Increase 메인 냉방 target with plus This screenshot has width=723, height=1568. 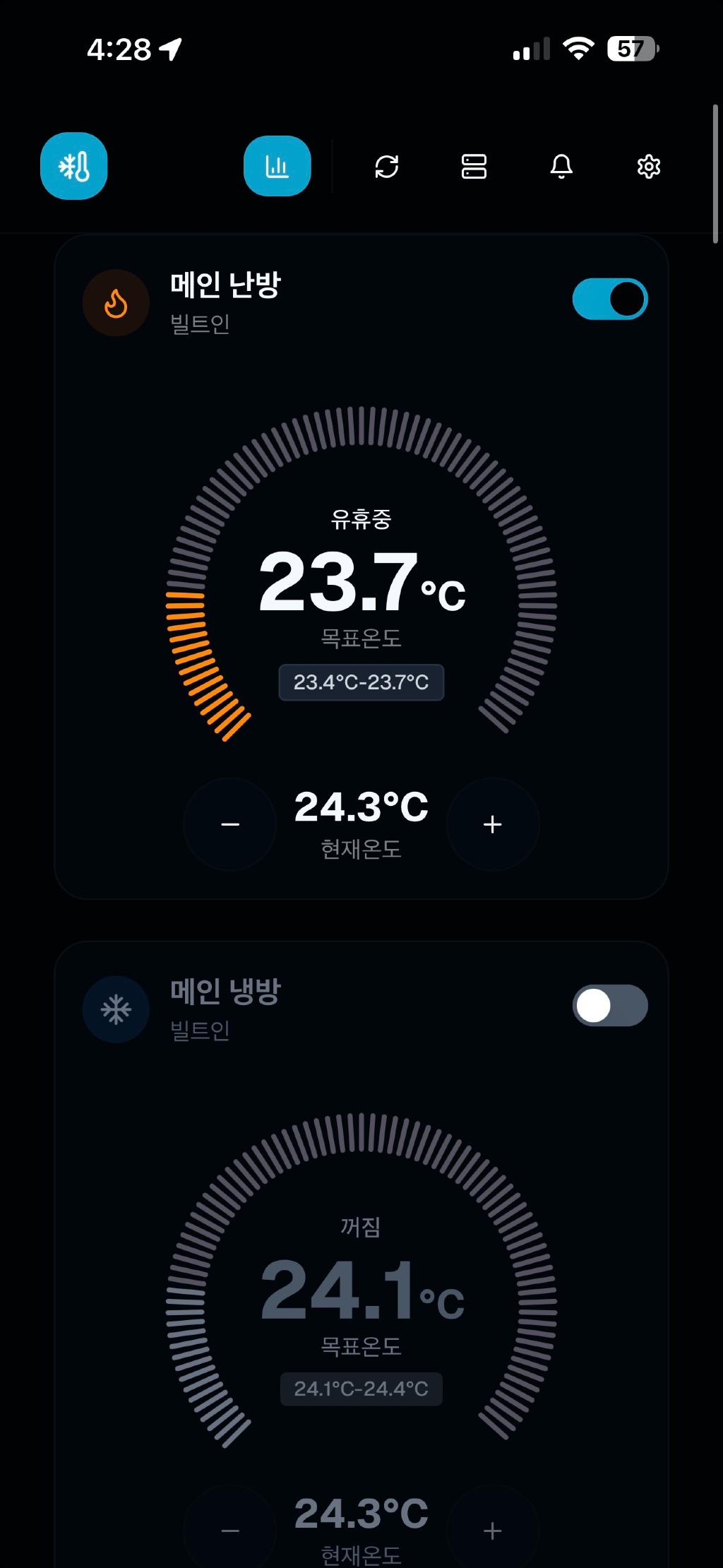pos(493,1531)
